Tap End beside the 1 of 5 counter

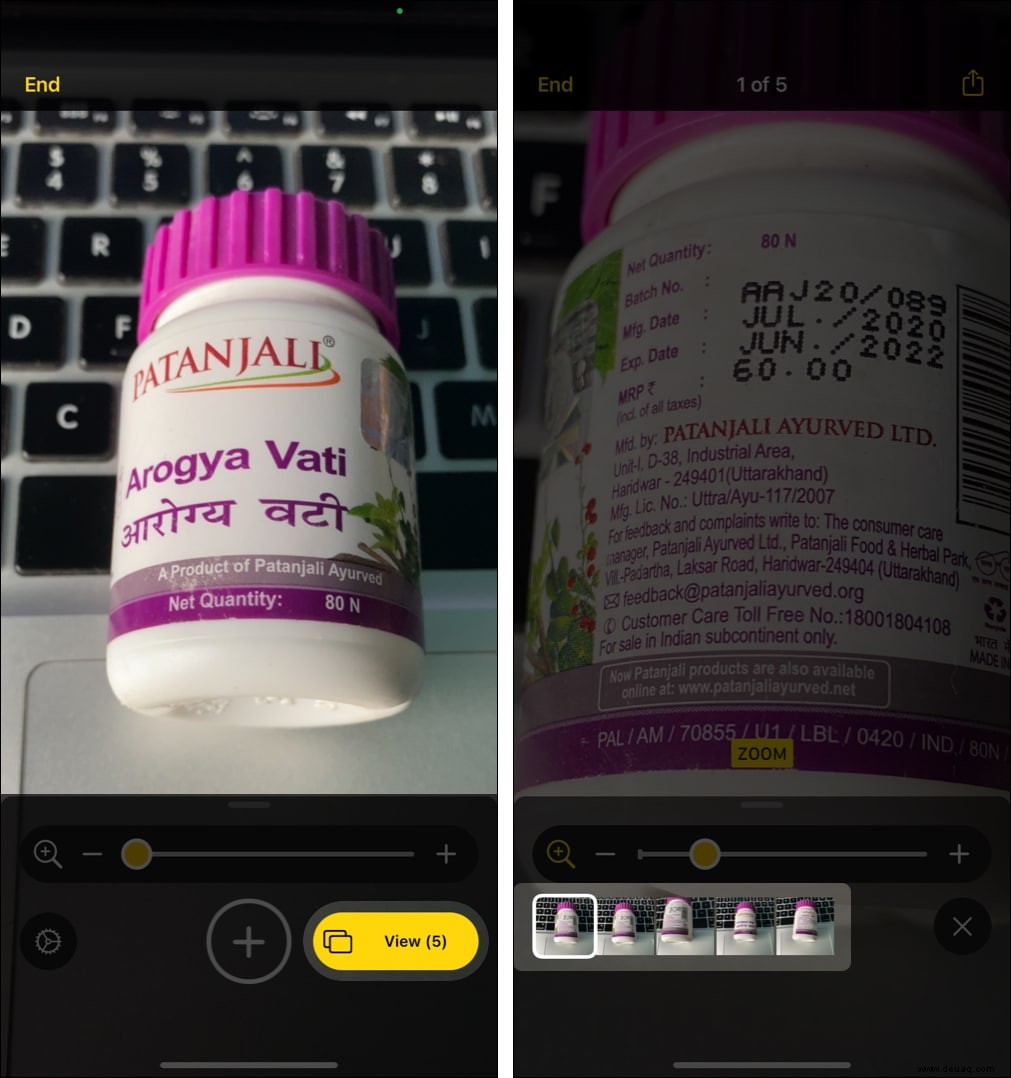pyautogui.click(x=555, y=84)
